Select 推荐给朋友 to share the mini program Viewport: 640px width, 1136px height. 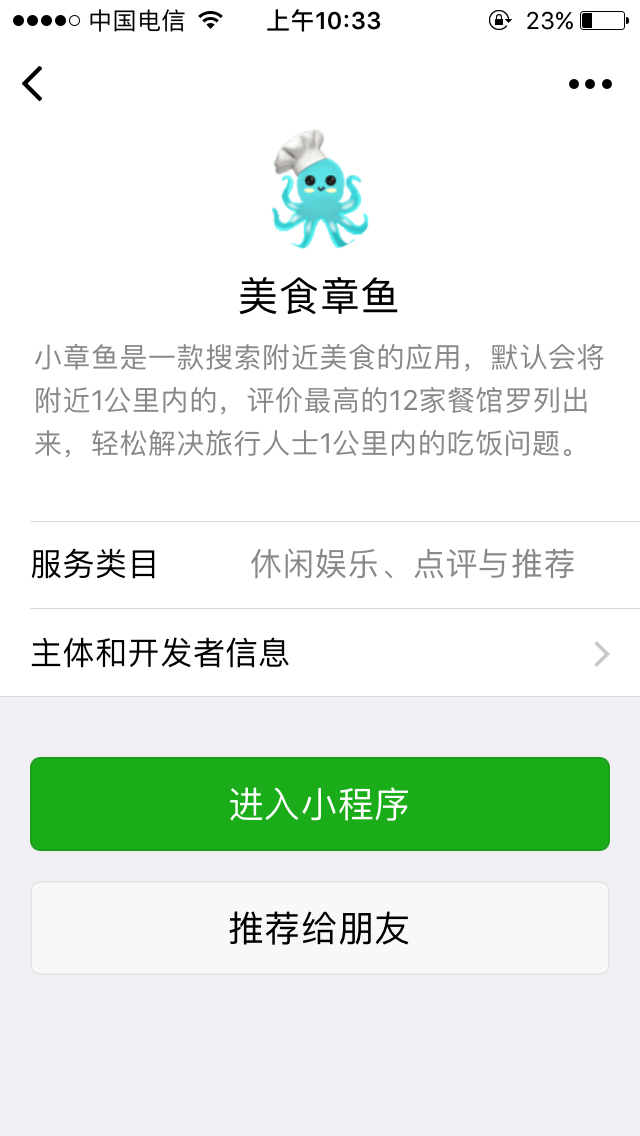320,928
